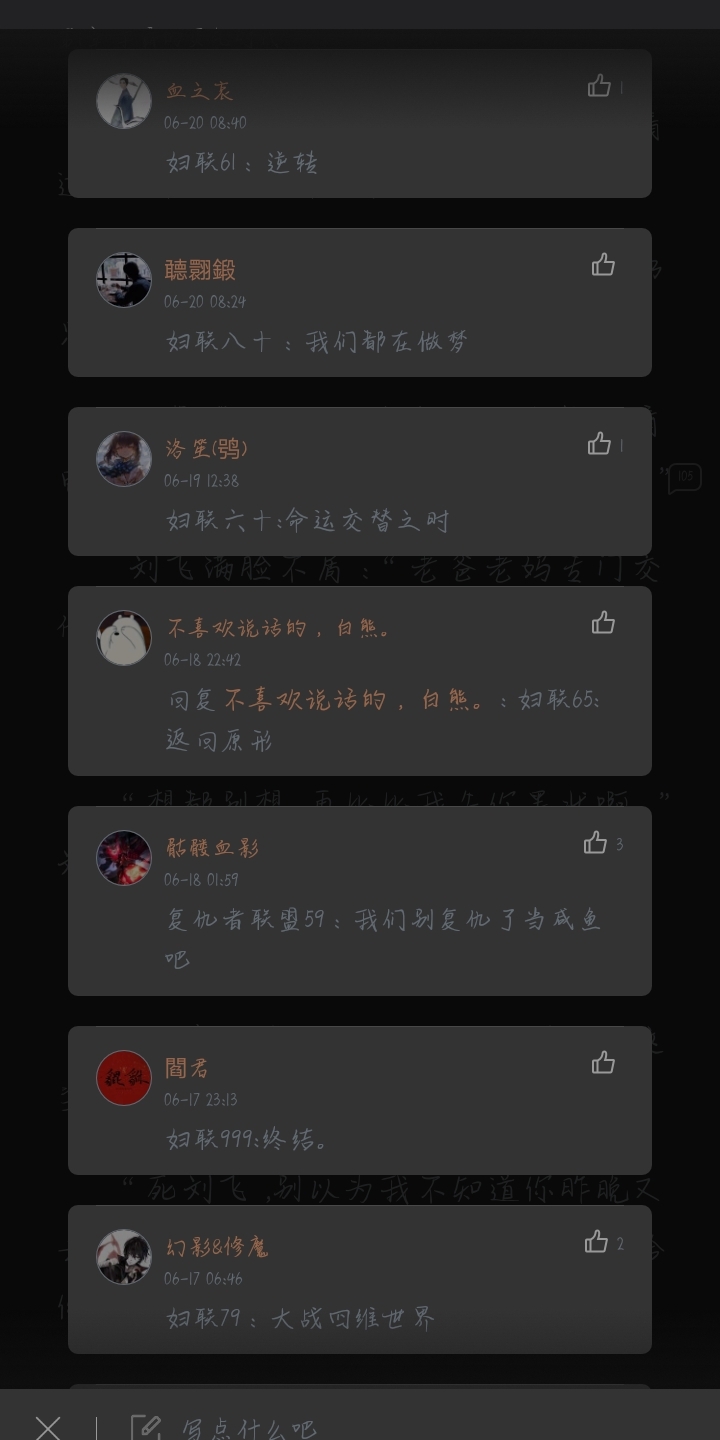
Task: Open 聽翾鍛's comment 妇联八十
Action: click(x=317, y=342)
